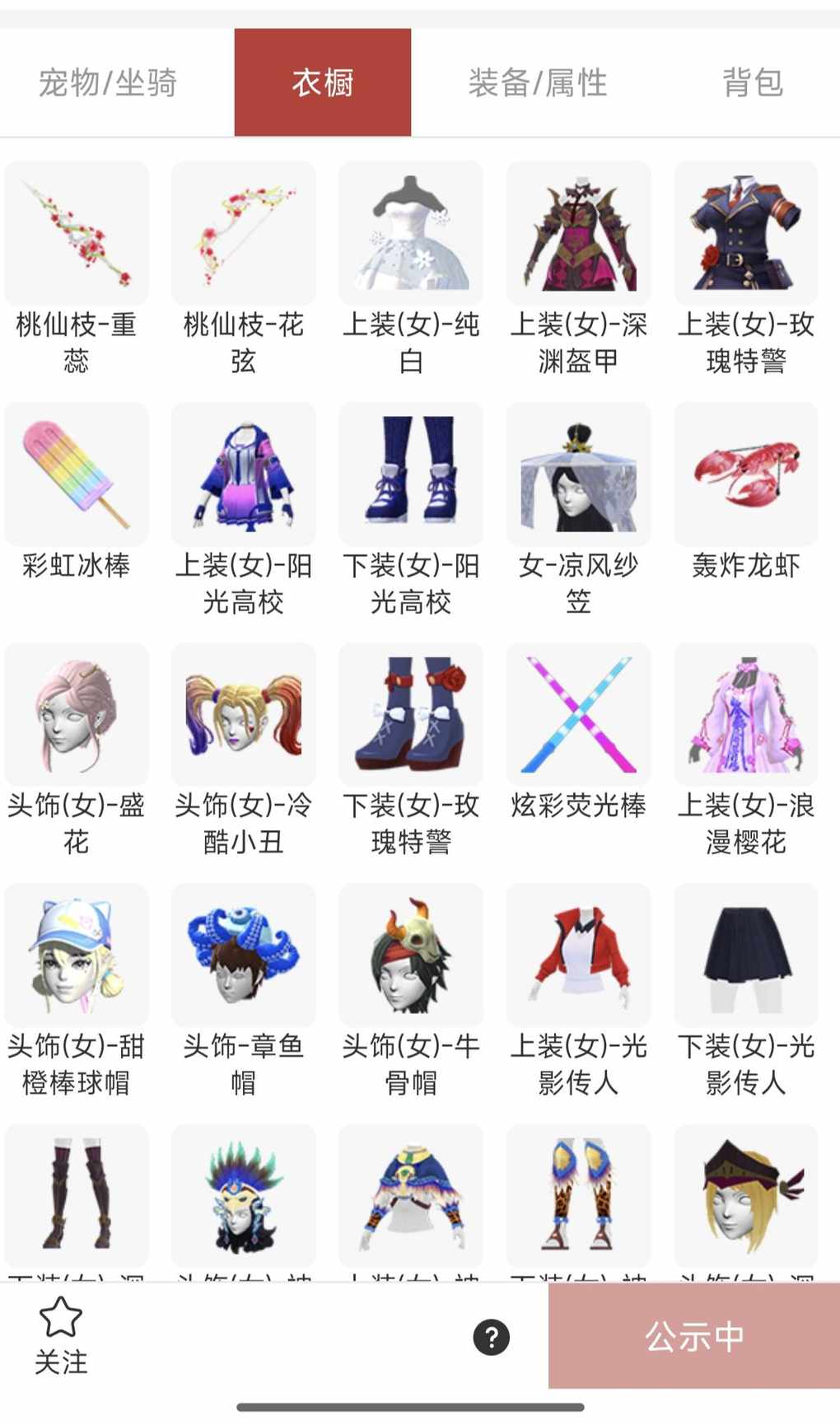Image resolution: width=840 pixels, height=1425 pixels.
Task: View the 下装(女)-玫瑰特警 boots
Action: (411, 714)
